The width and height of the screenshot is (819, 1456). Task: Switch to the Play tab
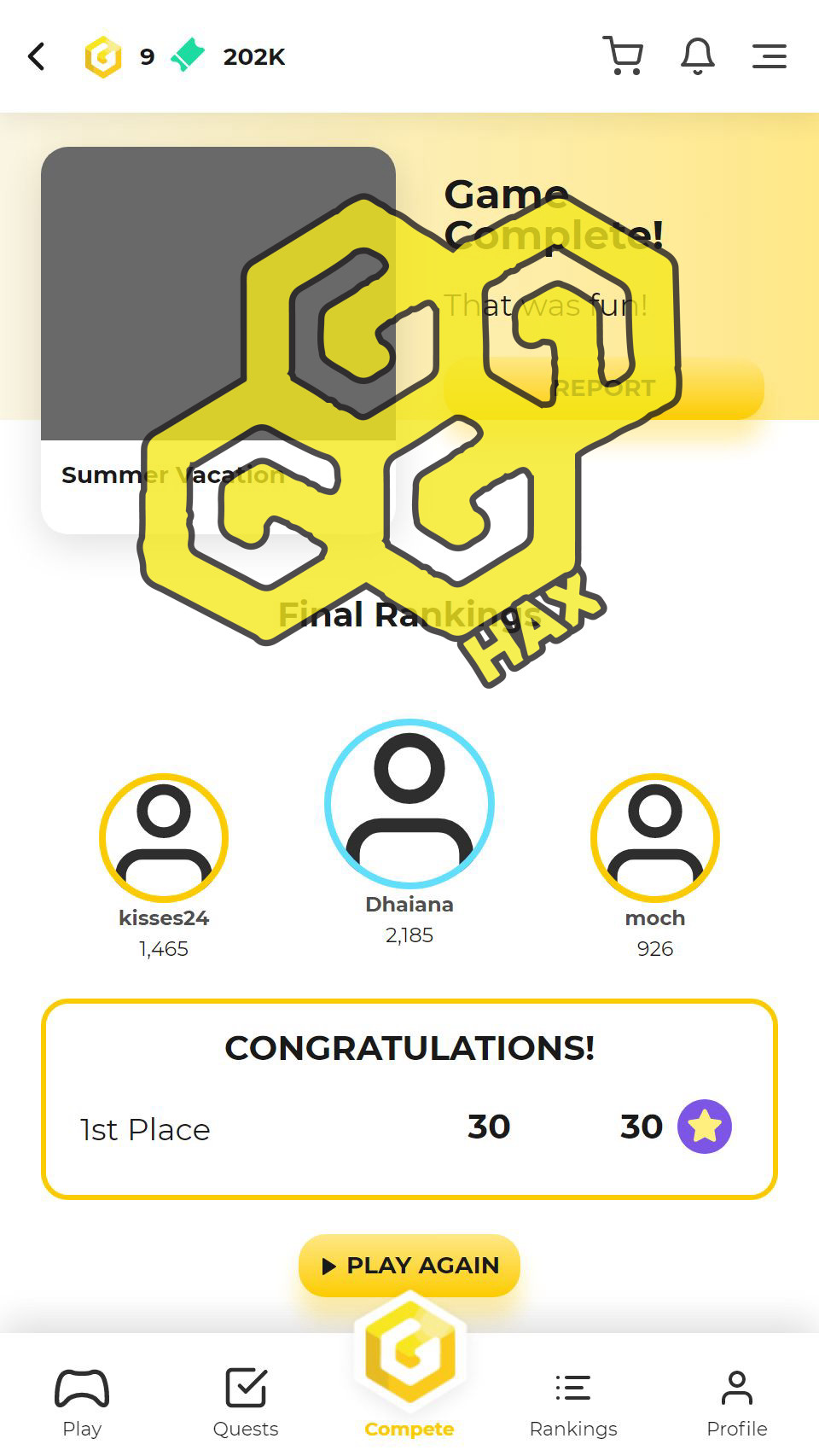coord(82,1403)
